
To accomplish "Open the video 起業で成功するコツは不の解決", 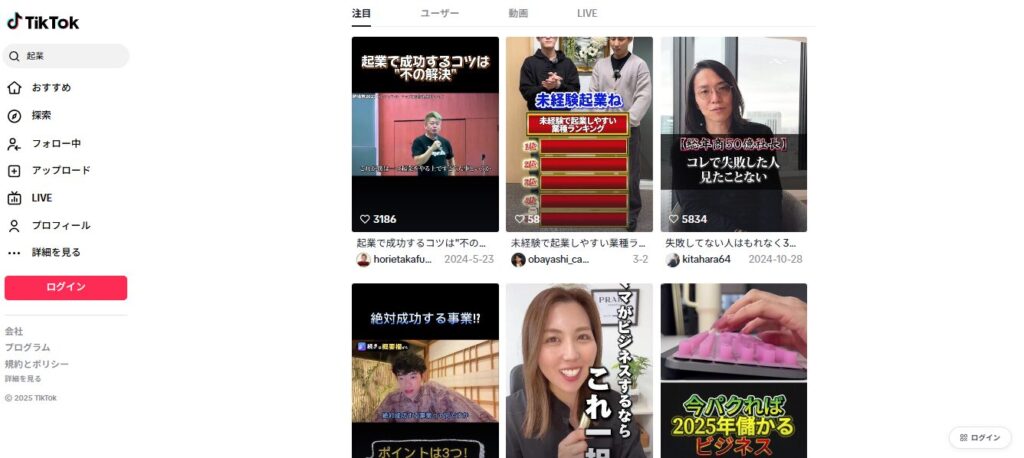I will point(425,135).
